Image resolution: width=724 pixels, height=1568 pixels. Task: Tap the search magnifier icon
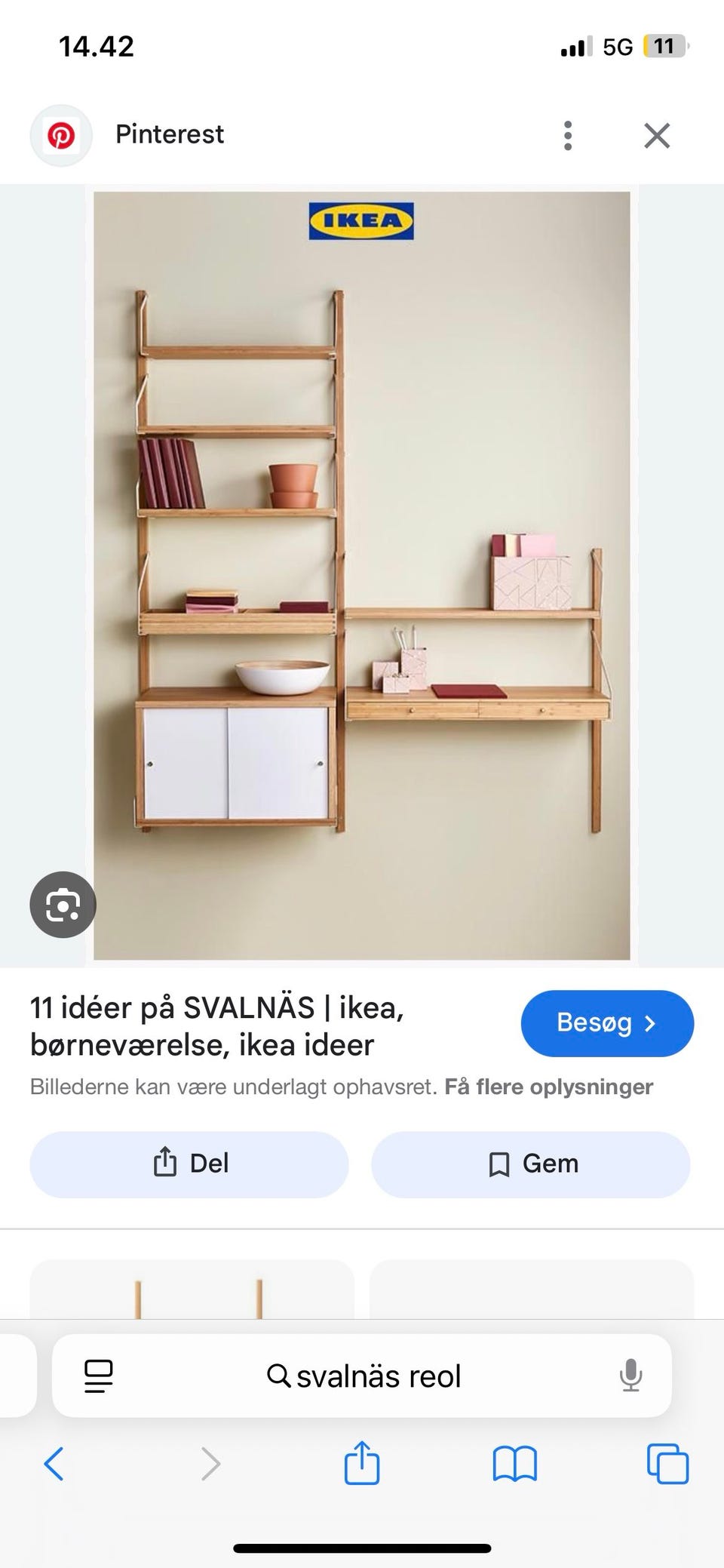tap(279, 1376)
